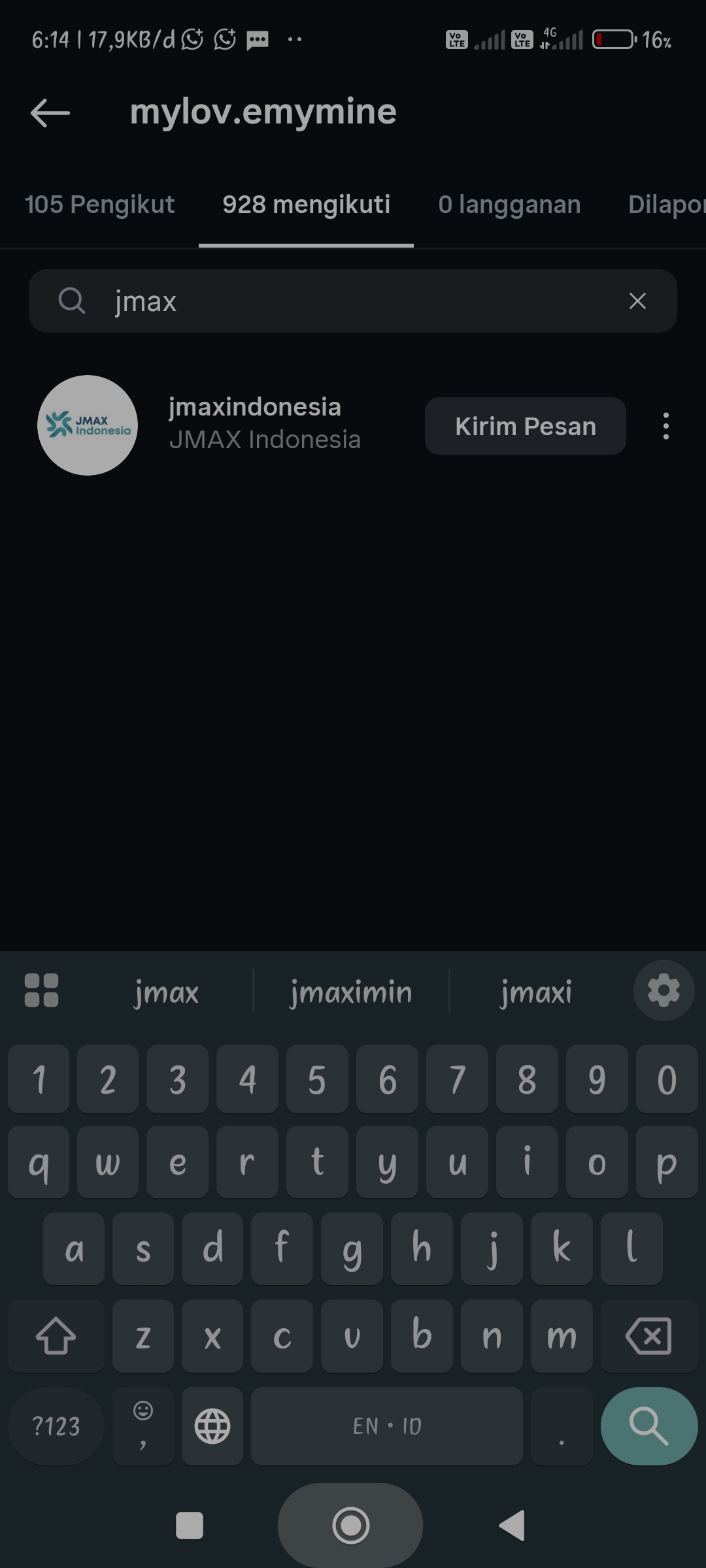Pick the jmaxi keyboard suggestion
The image size is (706, 1568).
(x=536, y=992)
